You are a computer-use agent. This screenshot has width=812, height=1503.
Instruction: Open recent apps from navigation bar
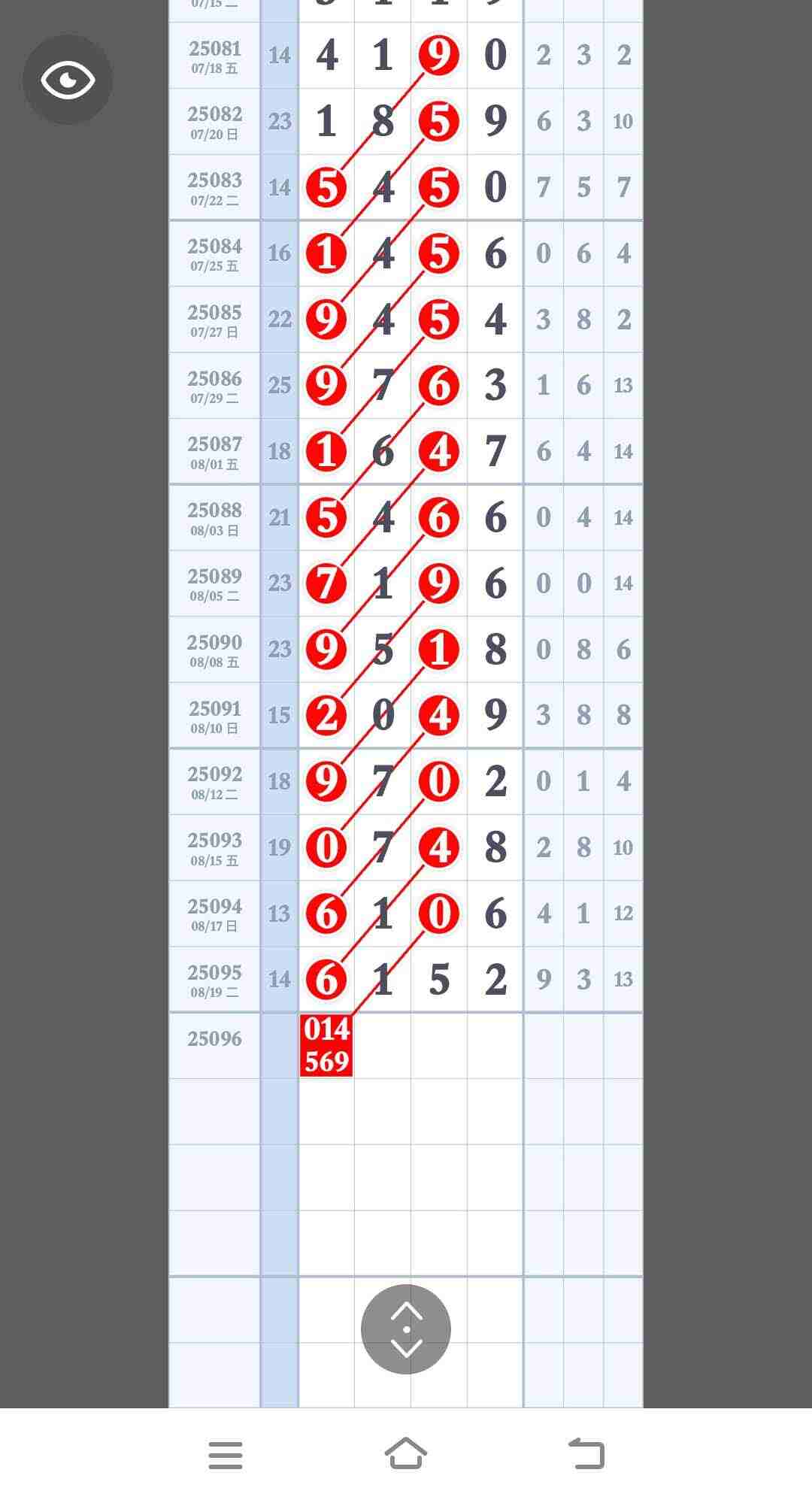pos(226,1455)
